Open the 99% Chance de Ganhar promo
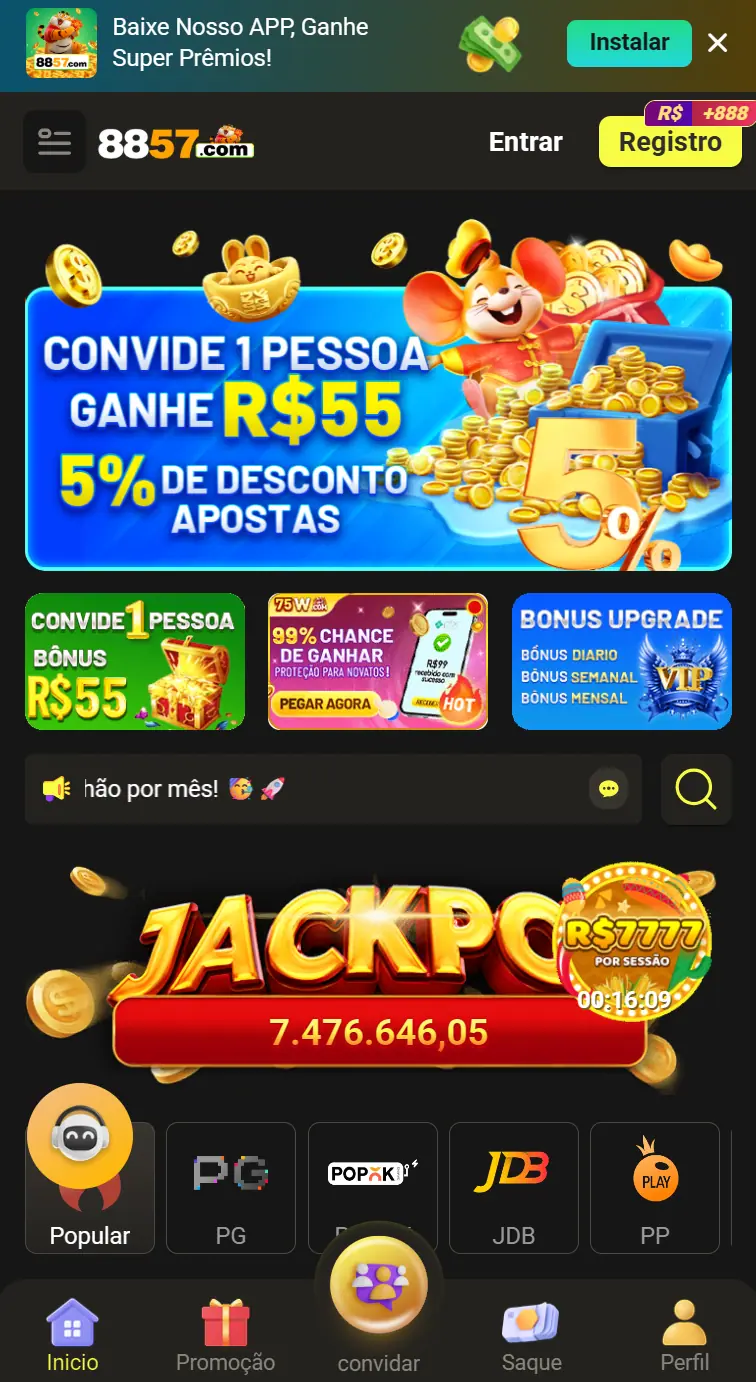 (x=378, y=661)
